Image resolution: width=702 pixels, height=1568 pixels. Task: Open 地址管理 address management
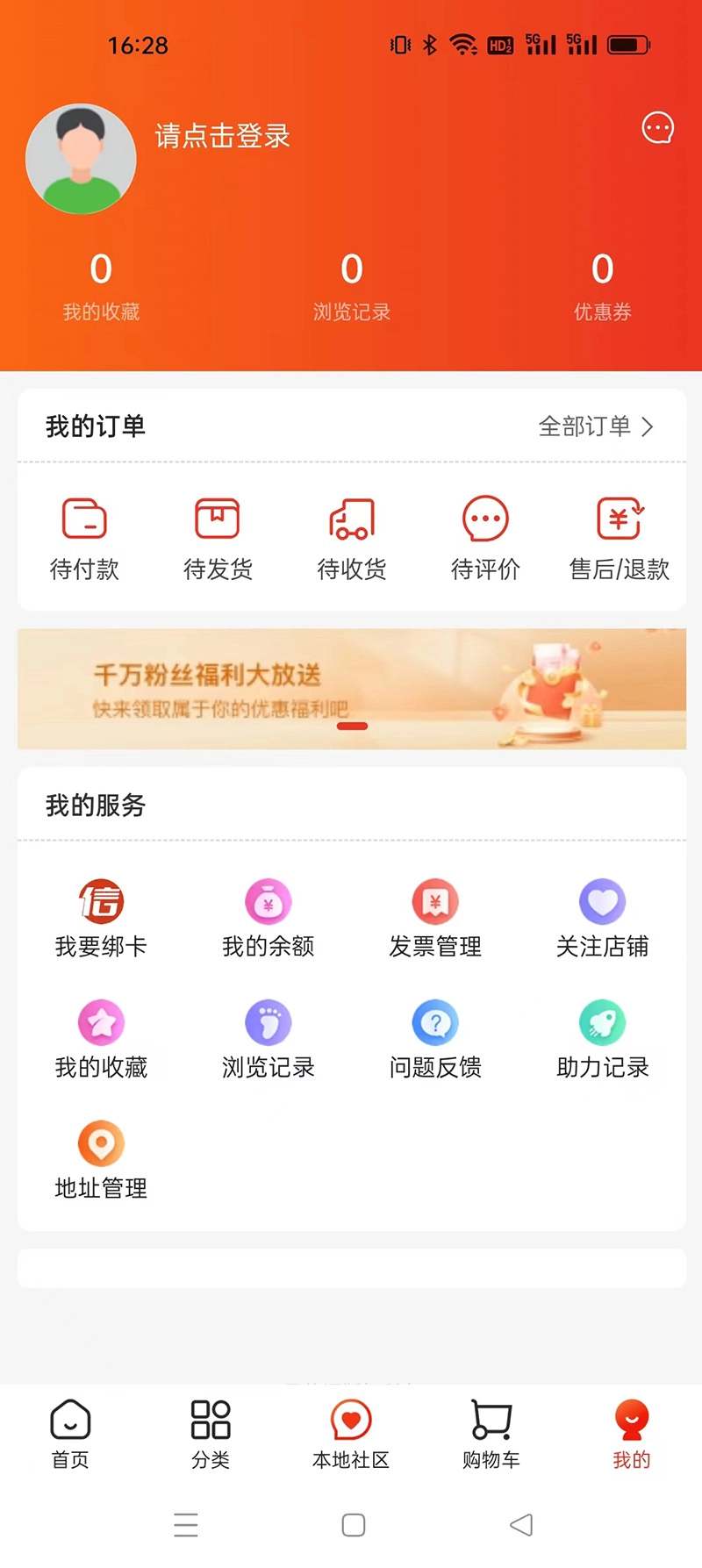(100, 1160)
